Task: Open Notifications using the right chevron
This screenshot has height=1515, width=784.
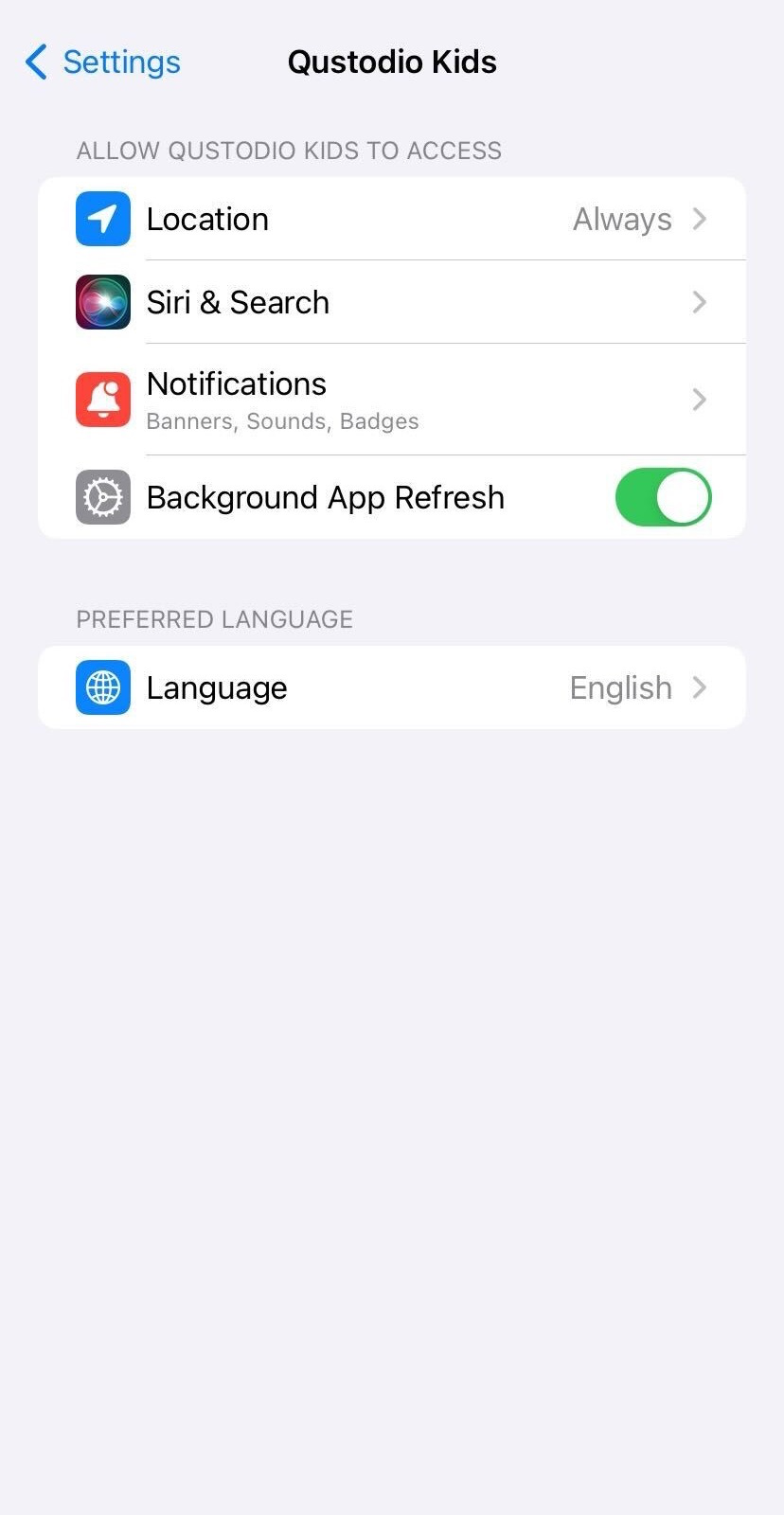Action: point(700,399)
